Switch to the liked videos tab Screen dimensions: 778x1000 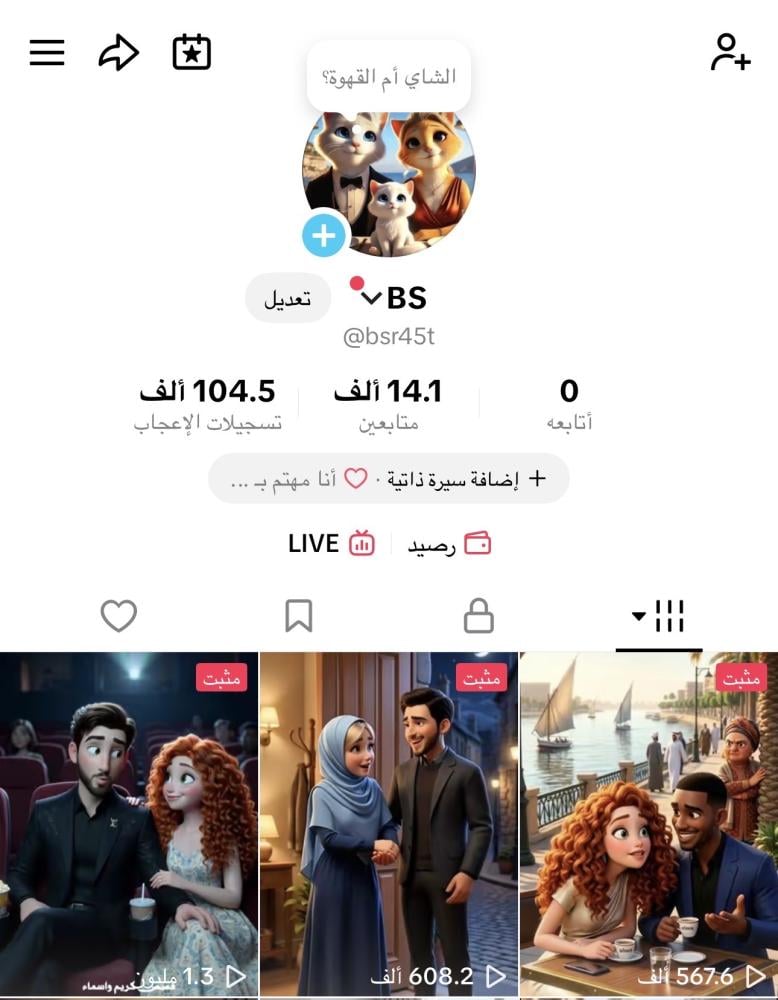(x=118, y=616)
